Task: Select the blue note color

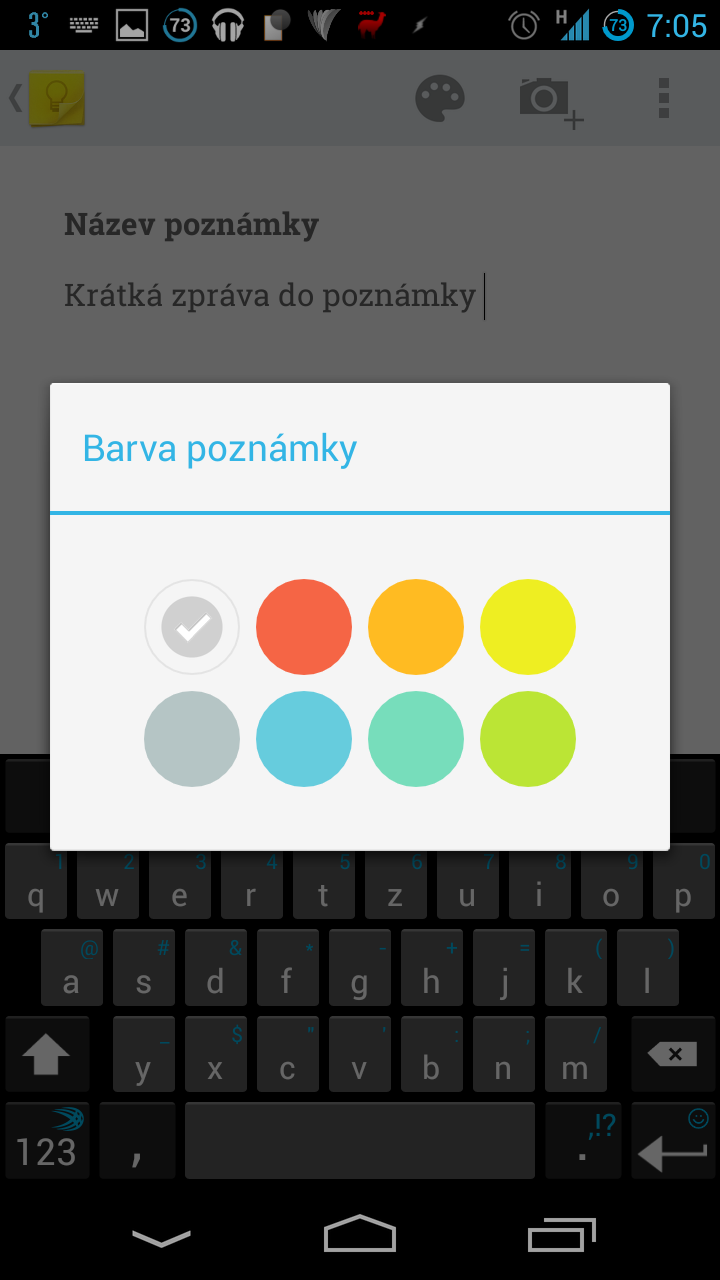Action: [x=304, y=739]
